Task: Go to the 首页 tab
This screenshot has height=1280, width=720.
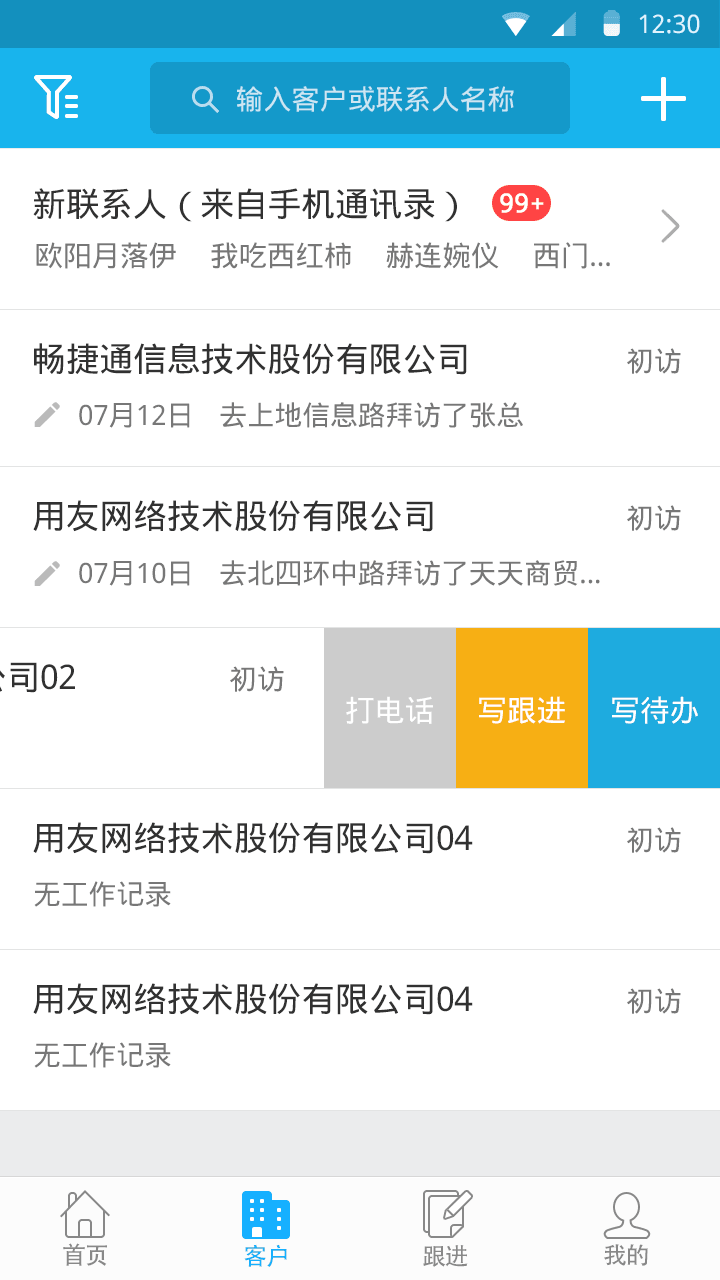Action: [85, 1229]
